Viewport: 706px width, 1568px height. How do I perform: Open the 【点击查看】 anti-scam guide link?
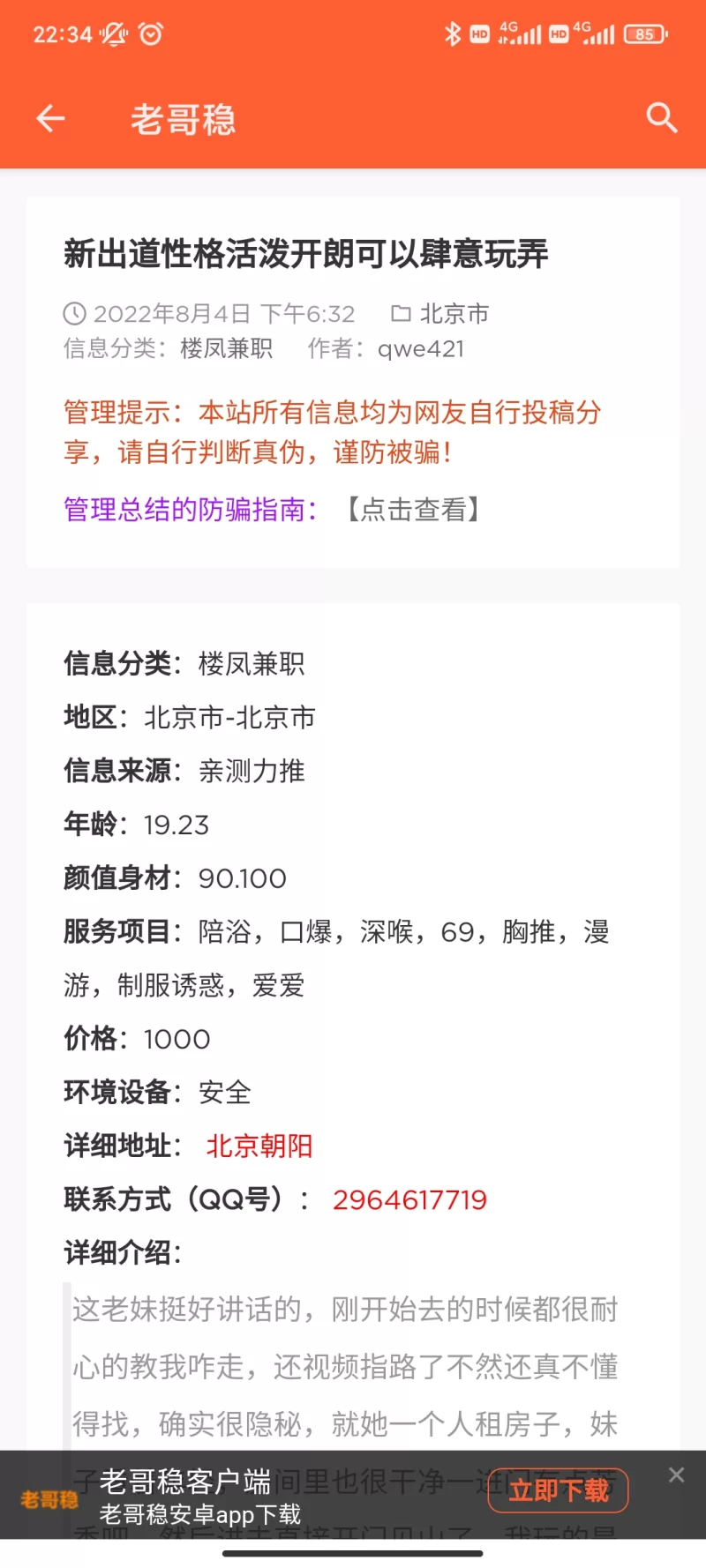coord(413,509)
